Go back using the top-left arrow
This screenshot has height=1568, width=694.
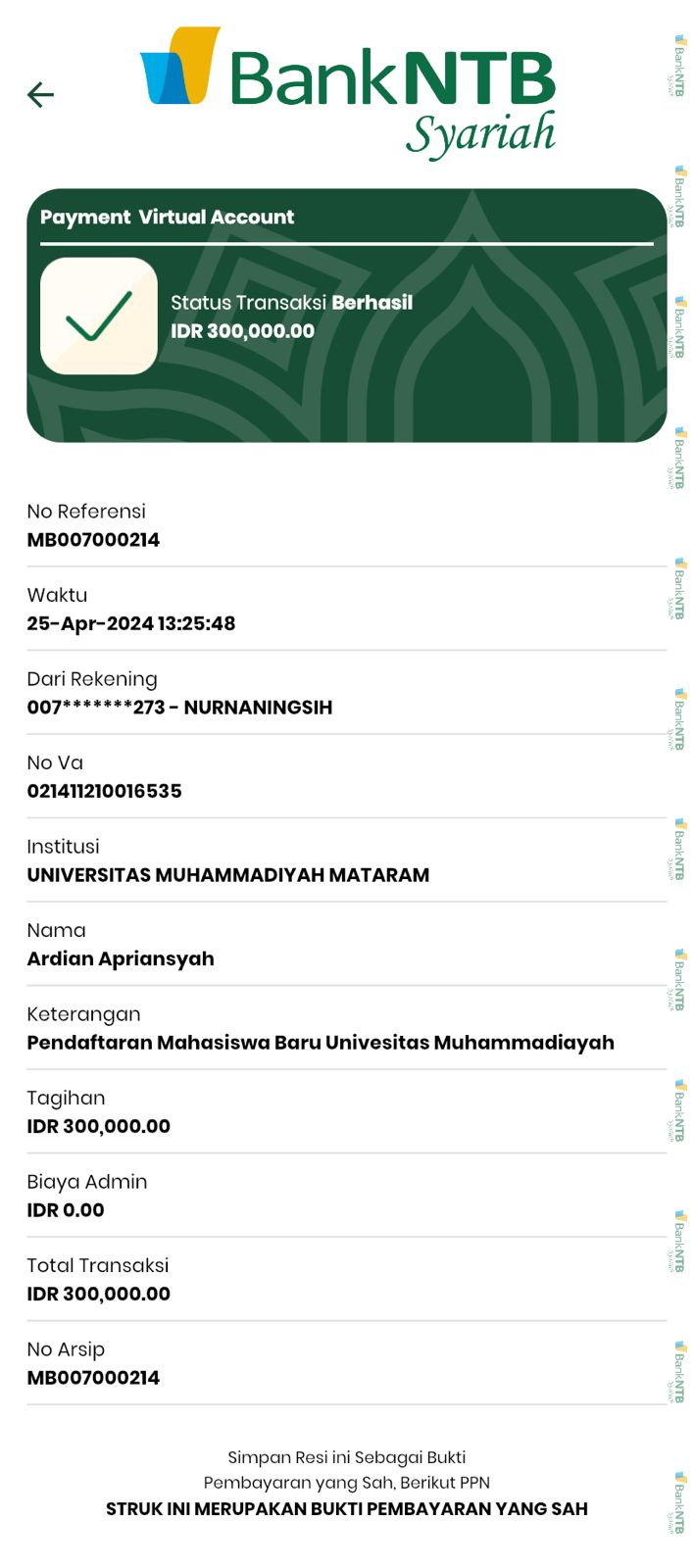[40, 94]
